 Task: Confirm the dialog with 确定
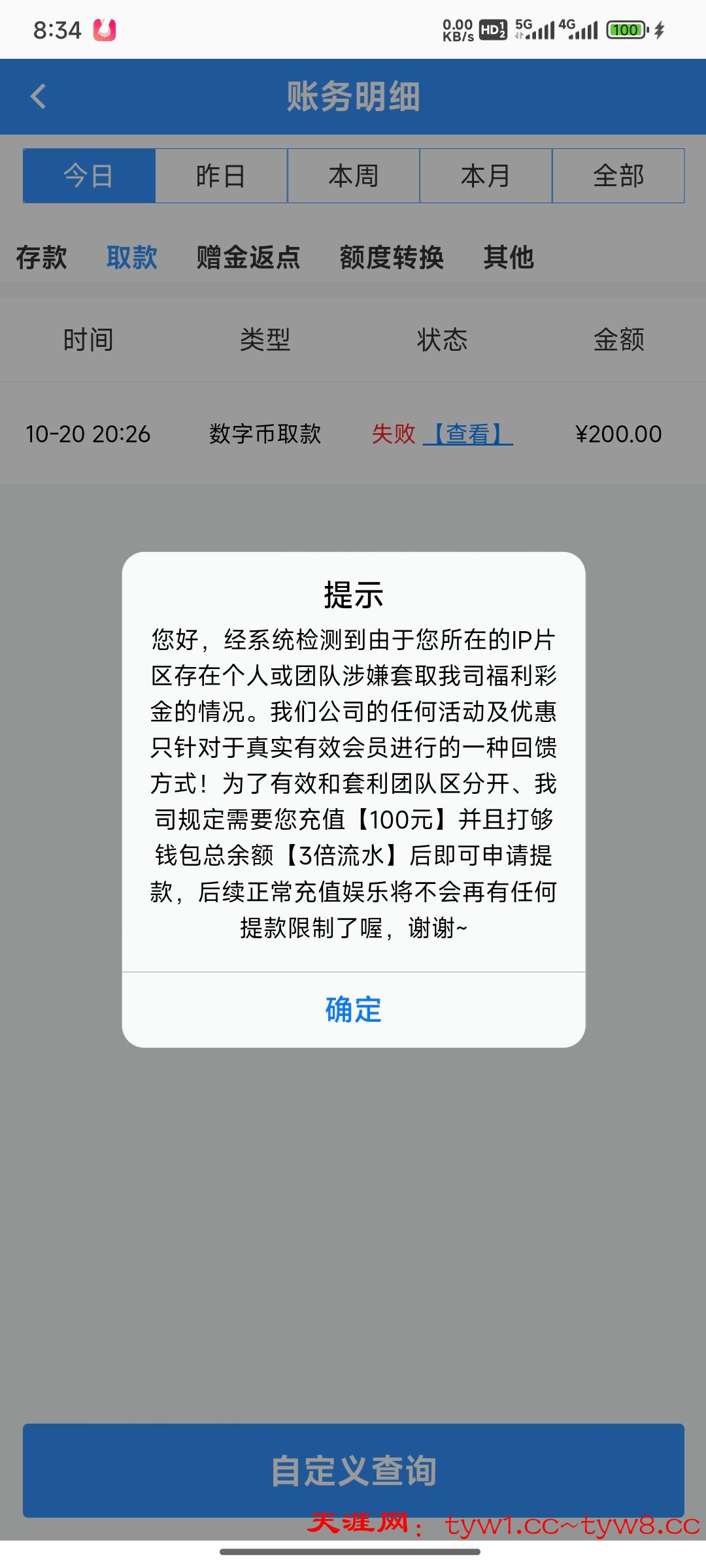[x=353, y=1009]
